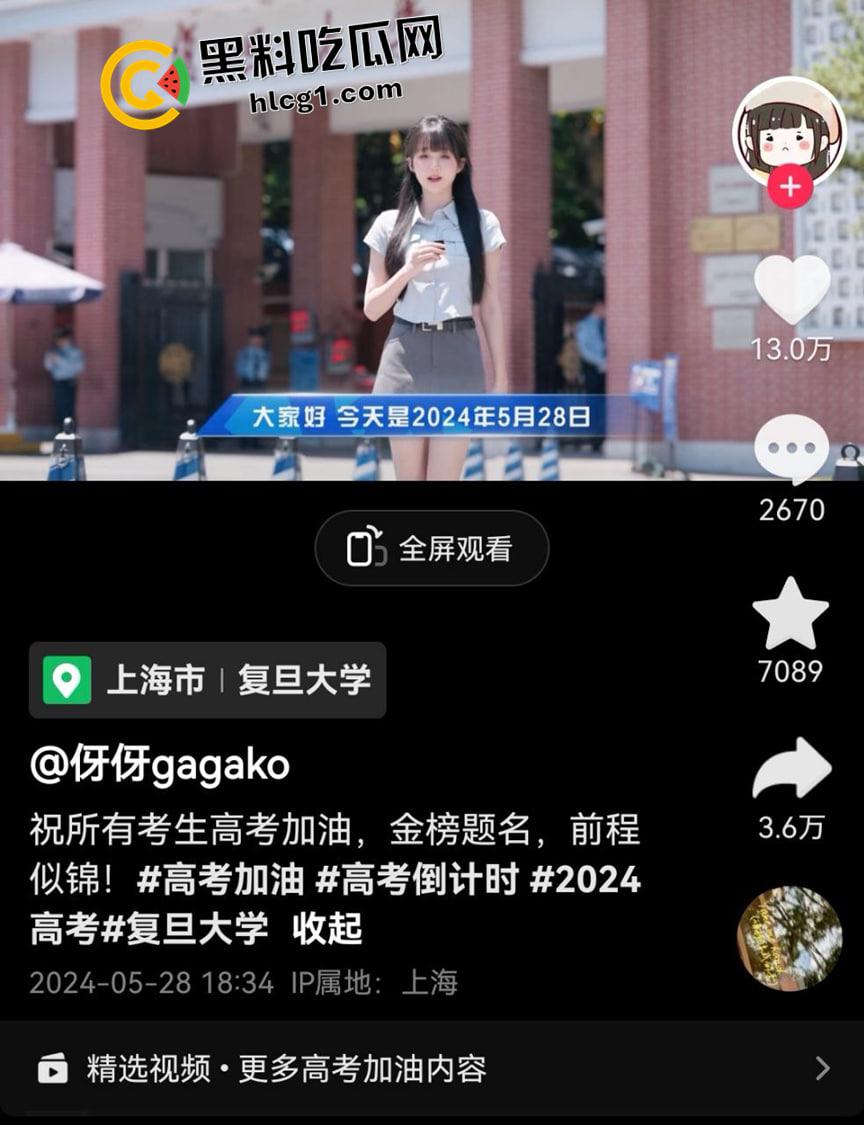The height and width of the screenshot is (1125, 864).
Task: Open the comments bubble
Action: tap(791, 451)
